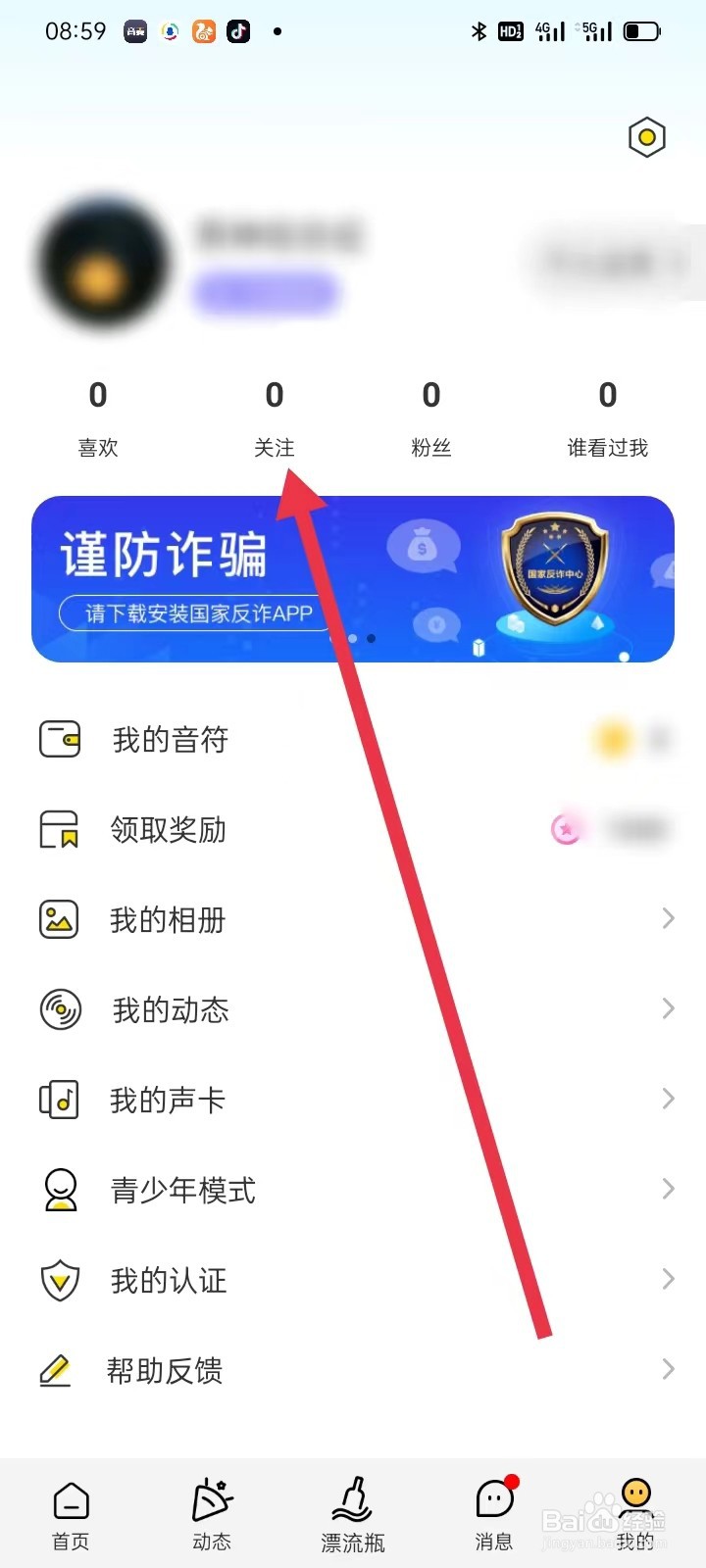Select the 我的音符 wallet icon
Image resolution: width=706 pixels, height=1568 pixels.
[x=61, y=739]
